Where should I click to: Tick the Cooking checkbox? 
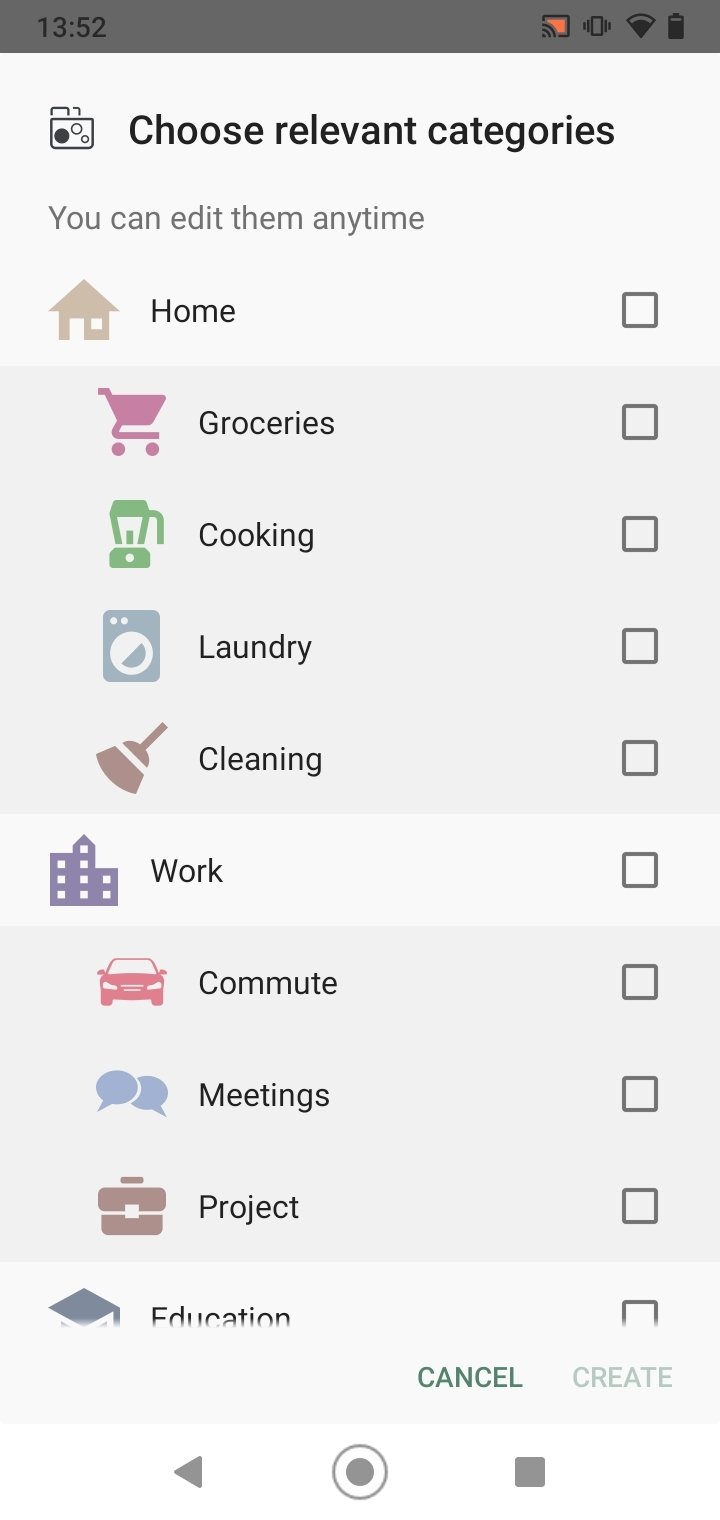pos(640,534)
